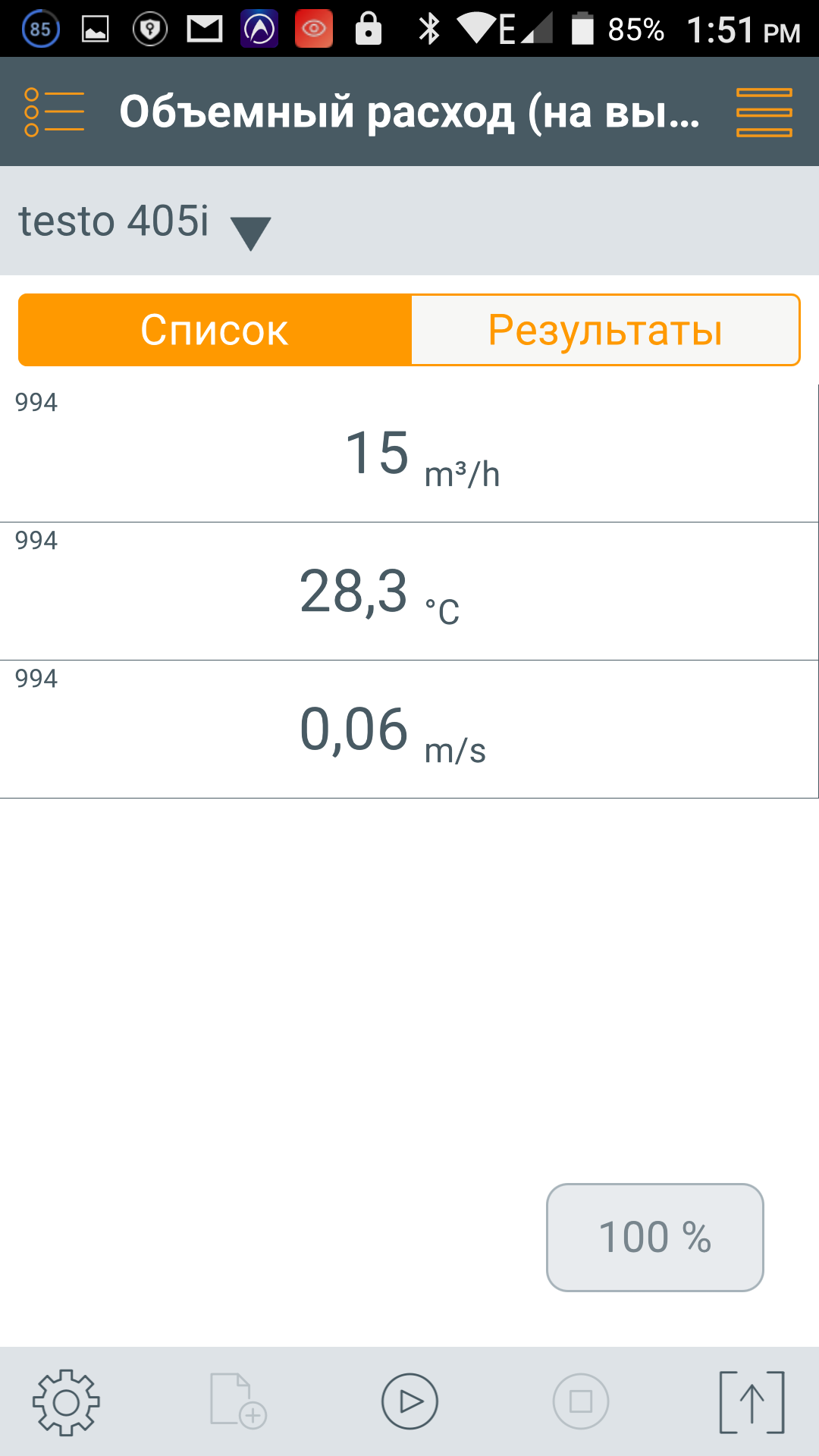819x1456 pixels.
Task: Tap the export share icon
Action: tap(752, 1402)
